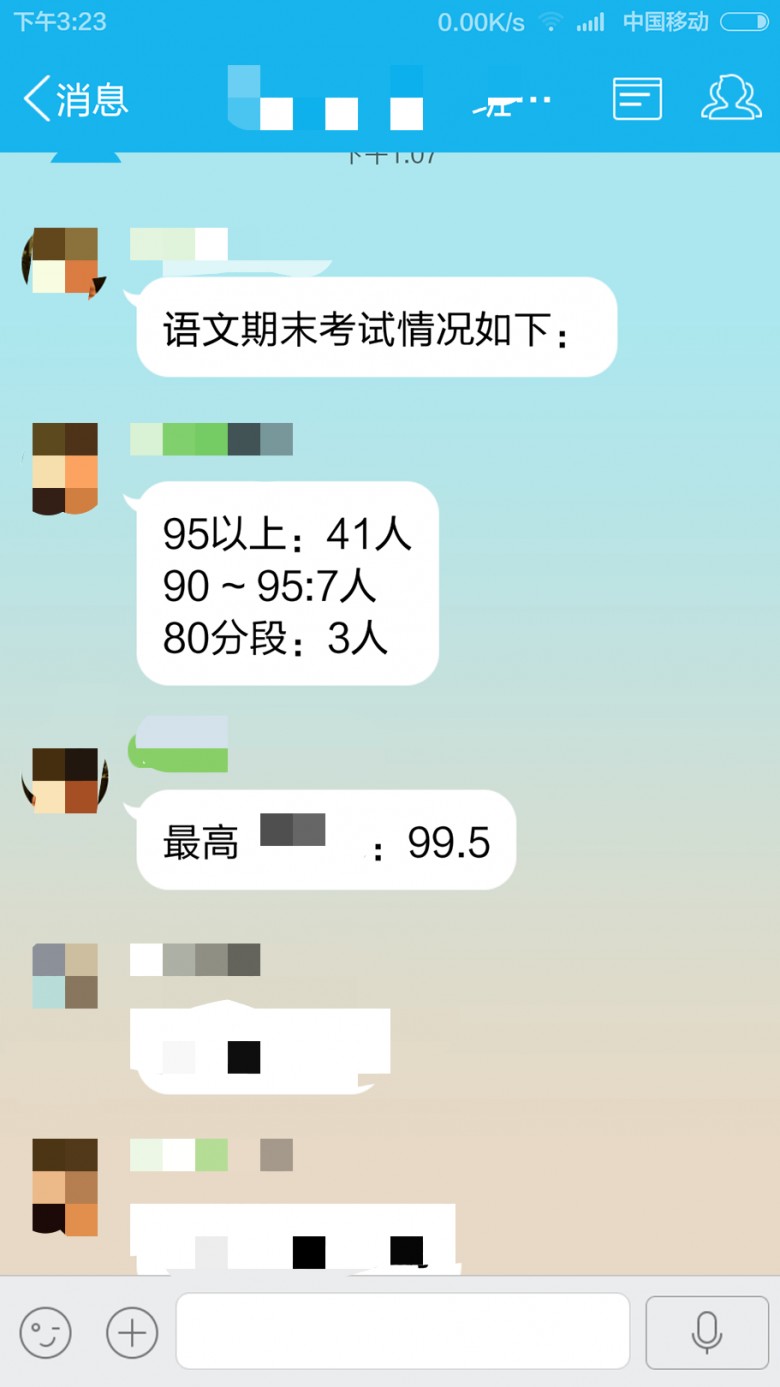Open the emoji picker

point(46,1332)
